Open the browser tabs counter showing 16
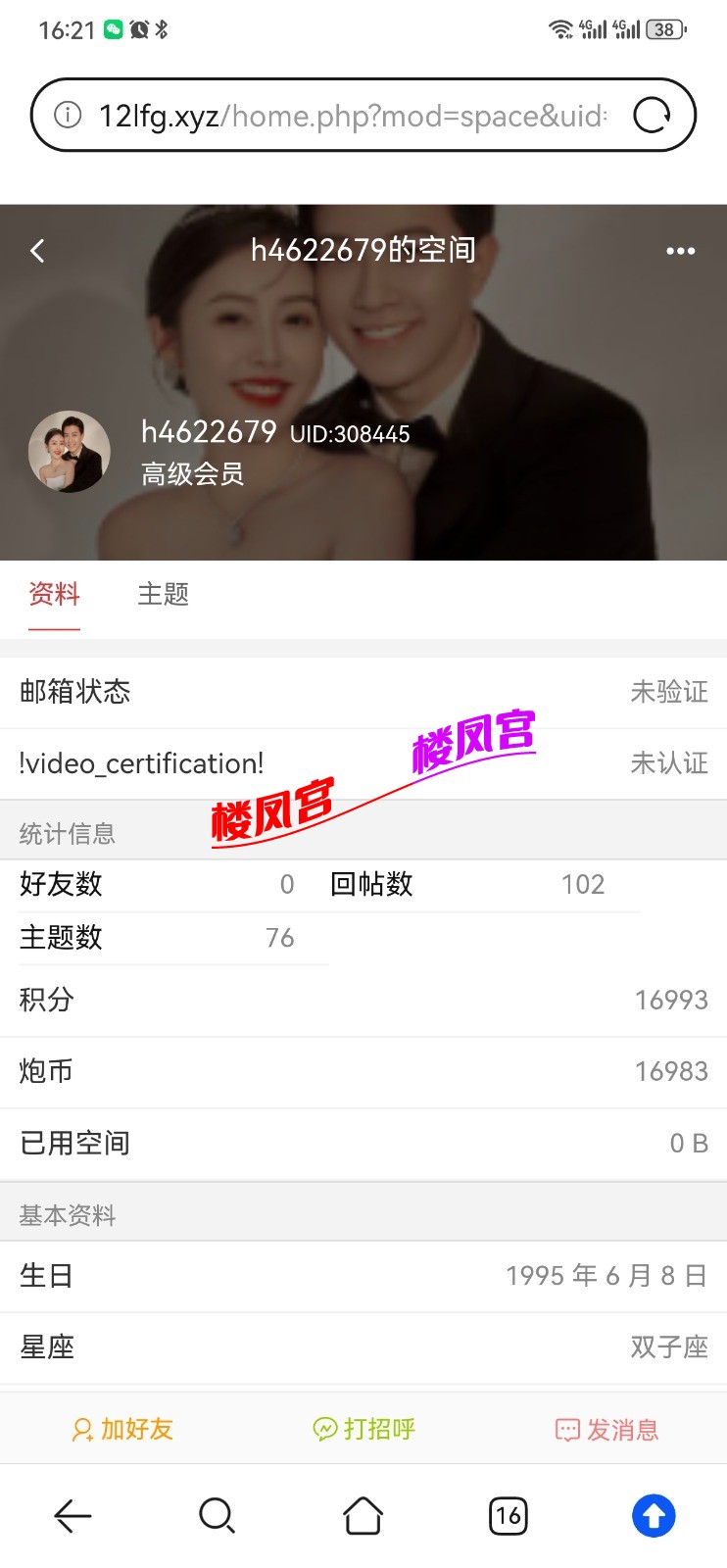 pos(508,1515)
